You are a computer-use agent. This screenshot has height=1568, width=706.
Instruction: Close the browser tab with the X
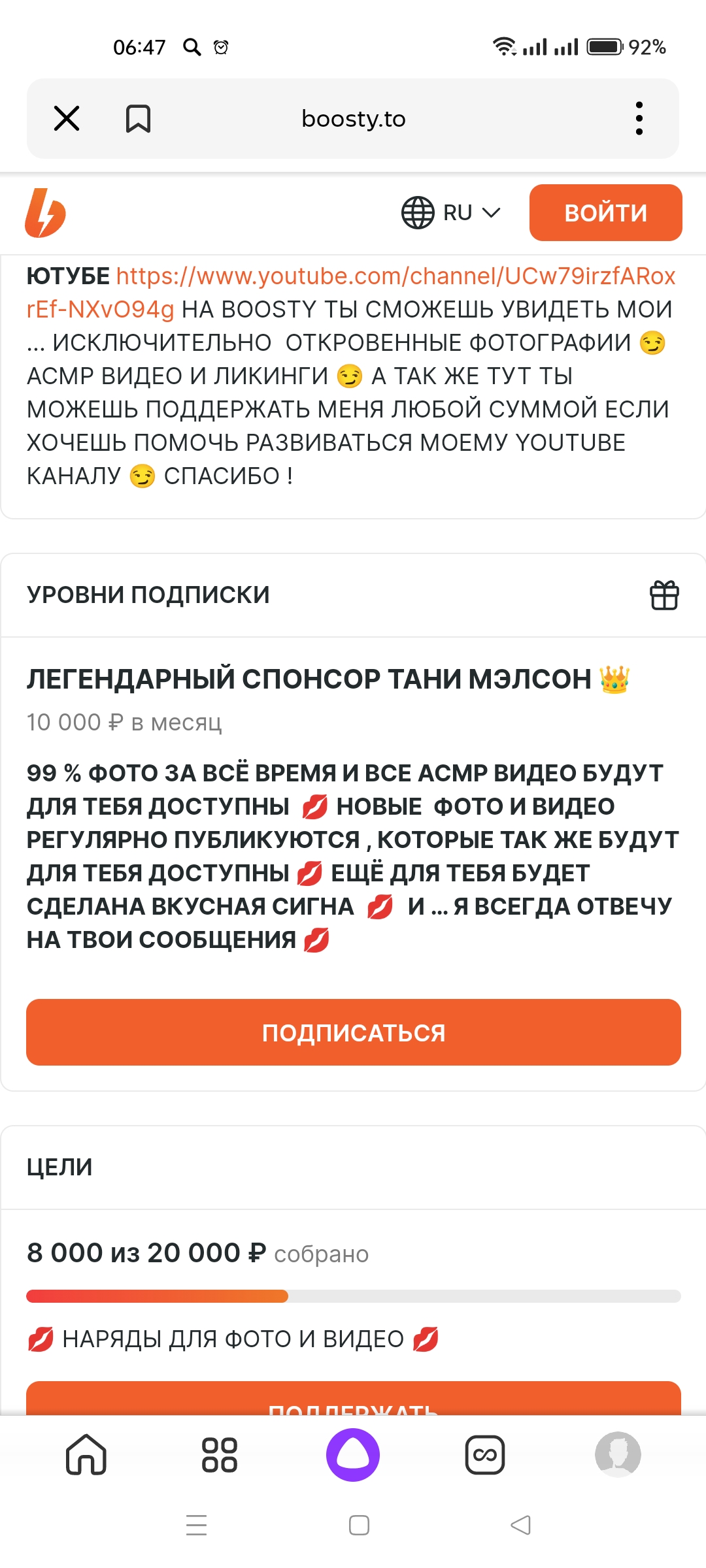(x=67, y=119)
